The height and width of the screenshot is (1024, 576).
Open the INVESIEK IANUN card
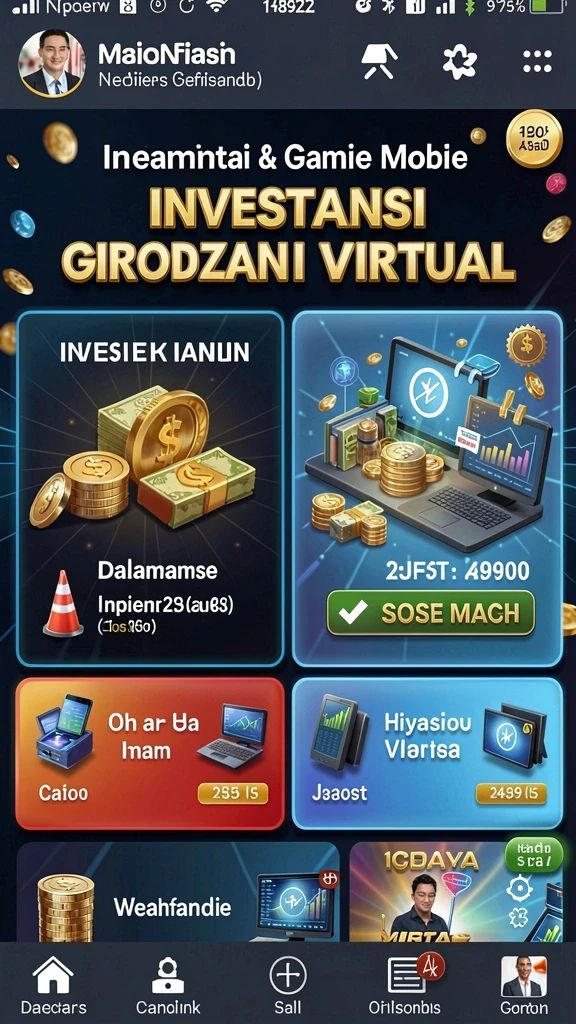click(150, 488)
